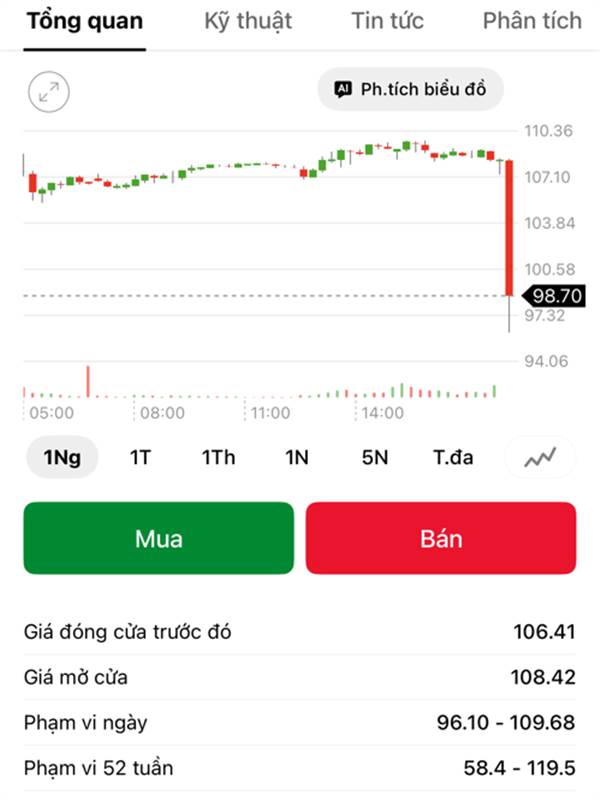The image size is (600, 800).
Task: Open Ph.tích biểu đồ AI analysis
Action: pos(410,90)
